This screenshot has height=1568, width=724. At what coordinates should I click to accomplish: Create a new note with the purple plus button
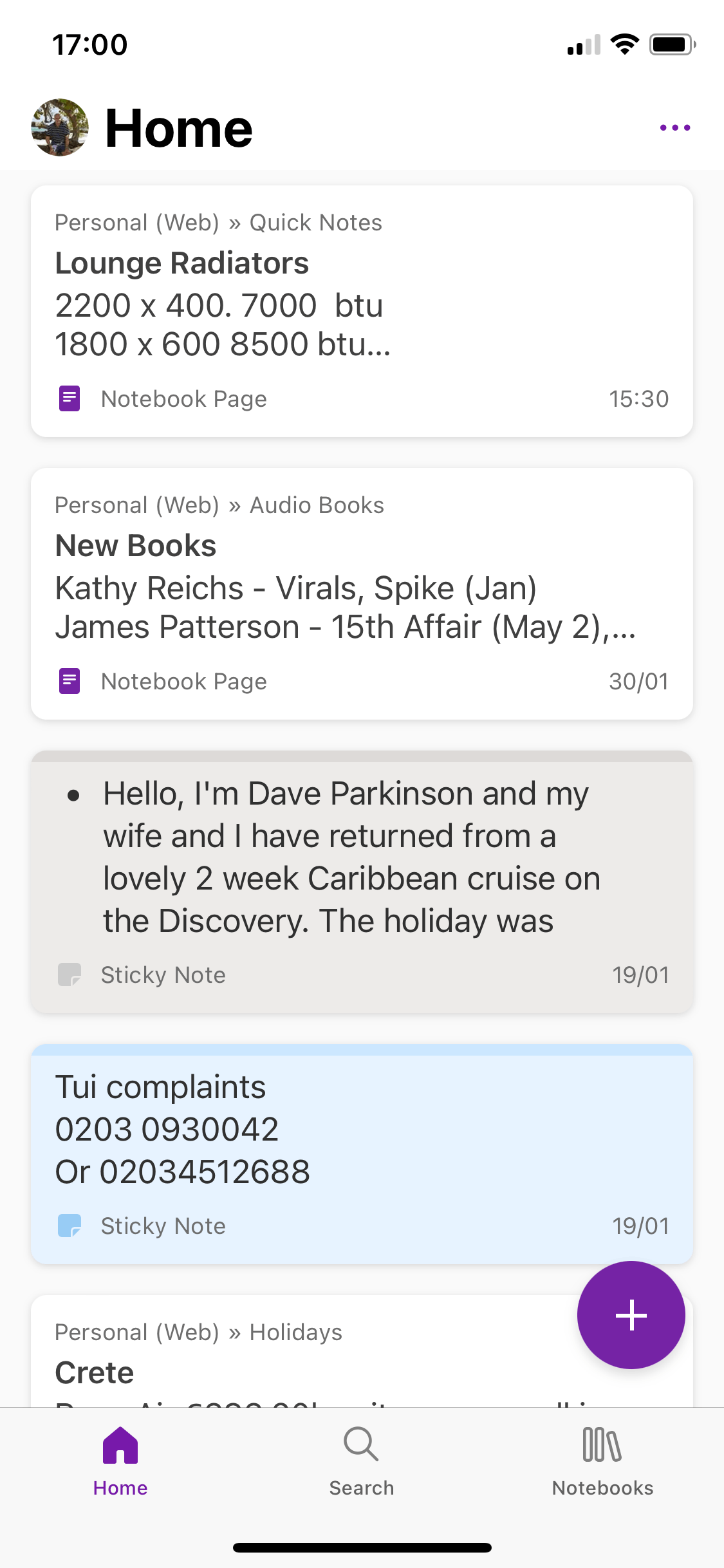[631, 1315]
